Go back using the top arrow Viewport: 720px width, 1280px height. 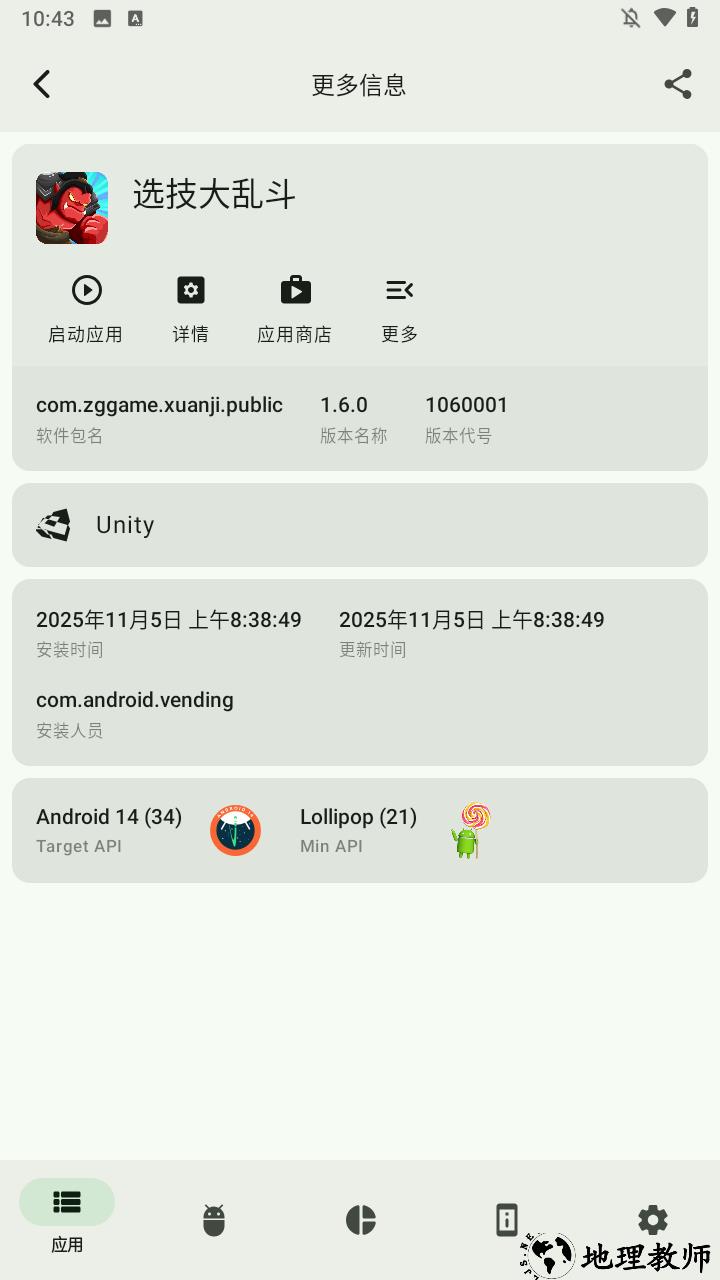pos(41,84)
